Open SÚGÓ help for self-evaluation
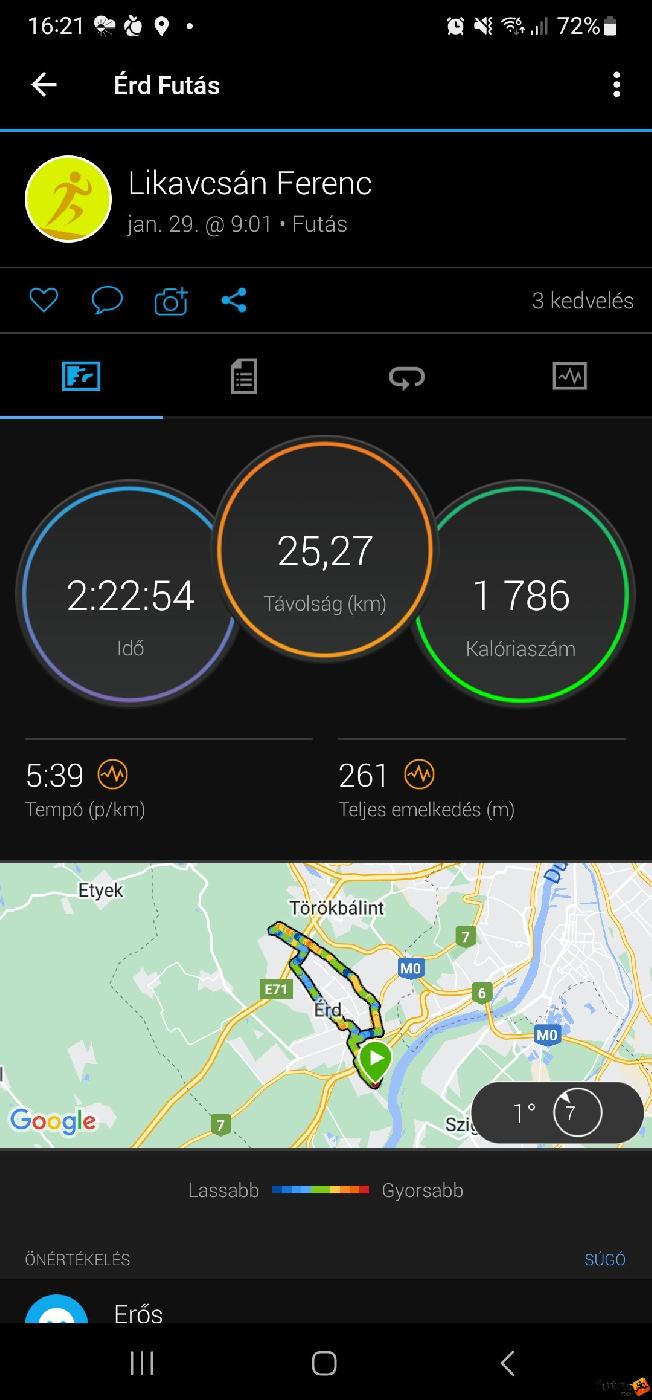 (x=604, y=1259)
